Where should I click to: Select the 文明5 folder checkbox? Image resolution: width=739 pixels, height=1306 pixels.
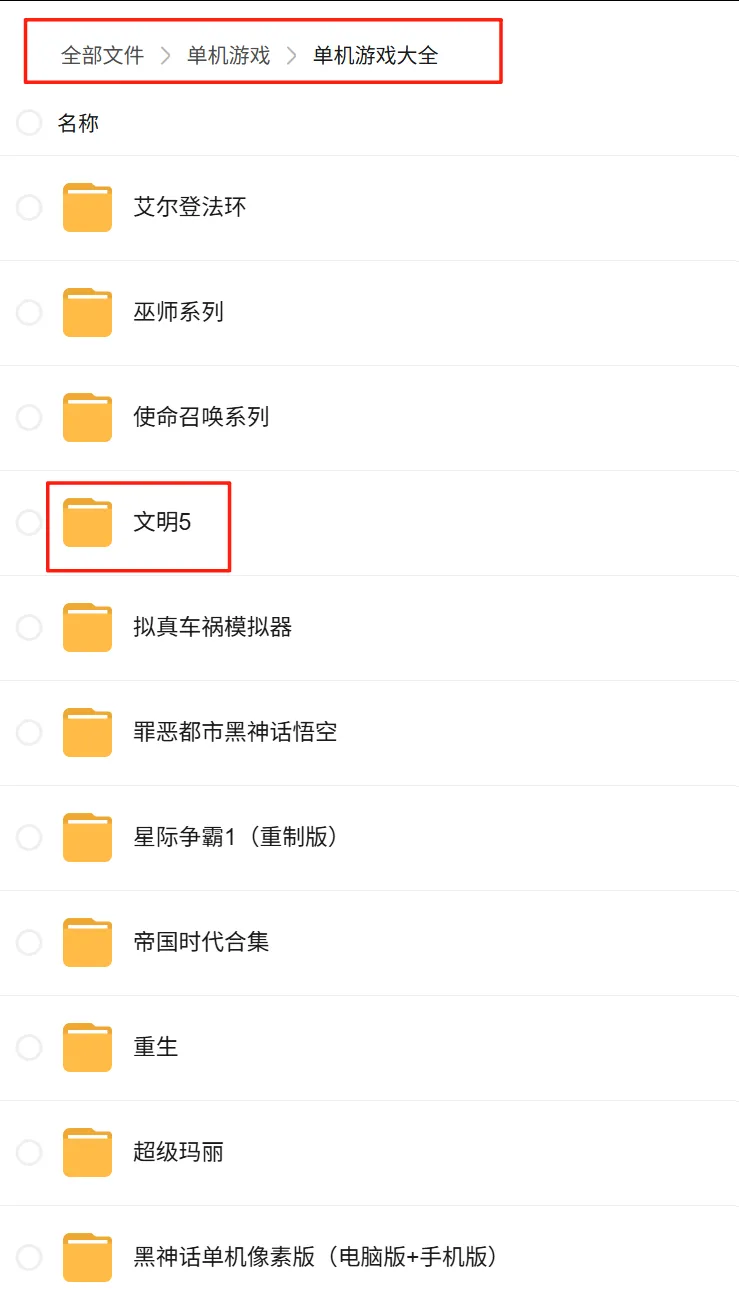tap(29, 523)
